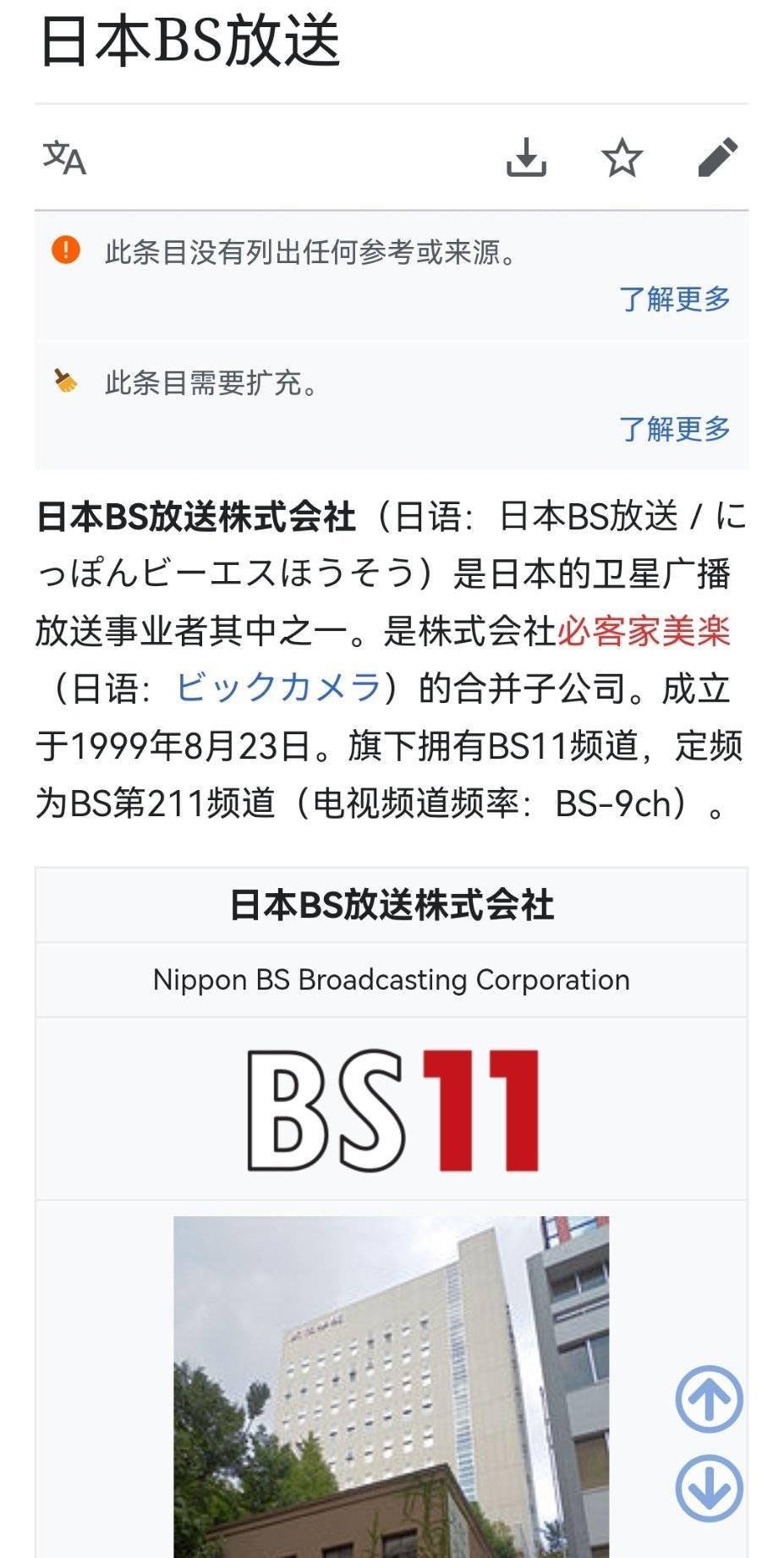
Task: Expand the reference warning via 了解更多
Action: click(x=674, y=299)
